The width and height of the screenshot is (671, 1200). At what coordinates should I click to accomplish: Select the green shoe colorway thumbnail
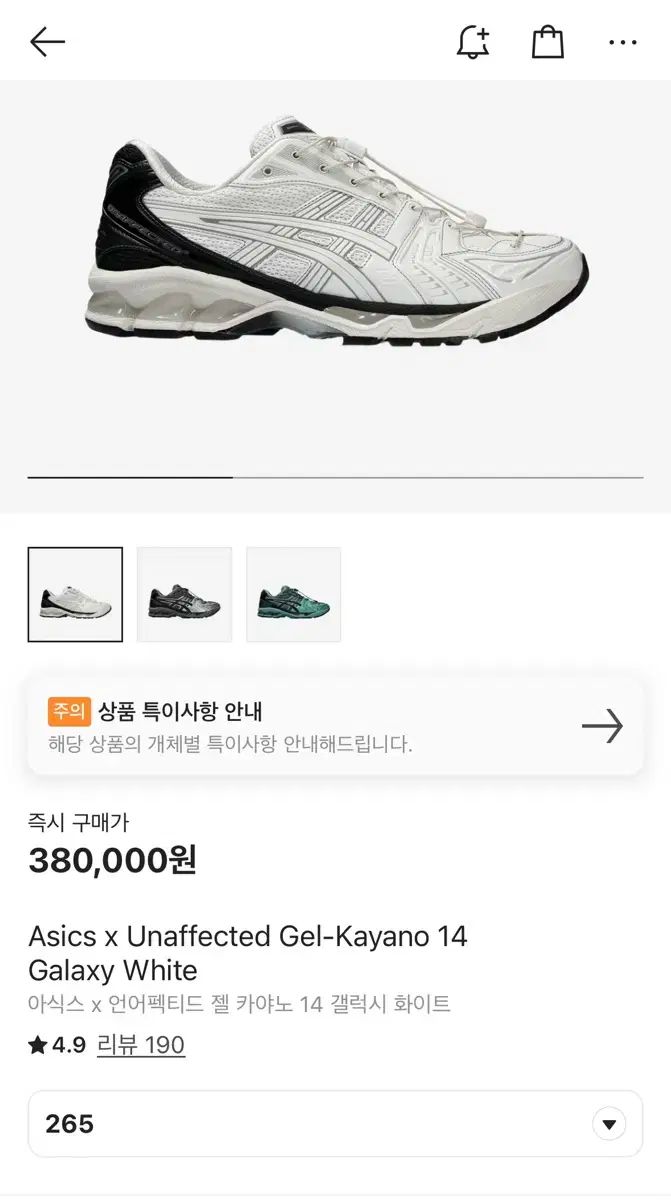(x=293, y=594)
